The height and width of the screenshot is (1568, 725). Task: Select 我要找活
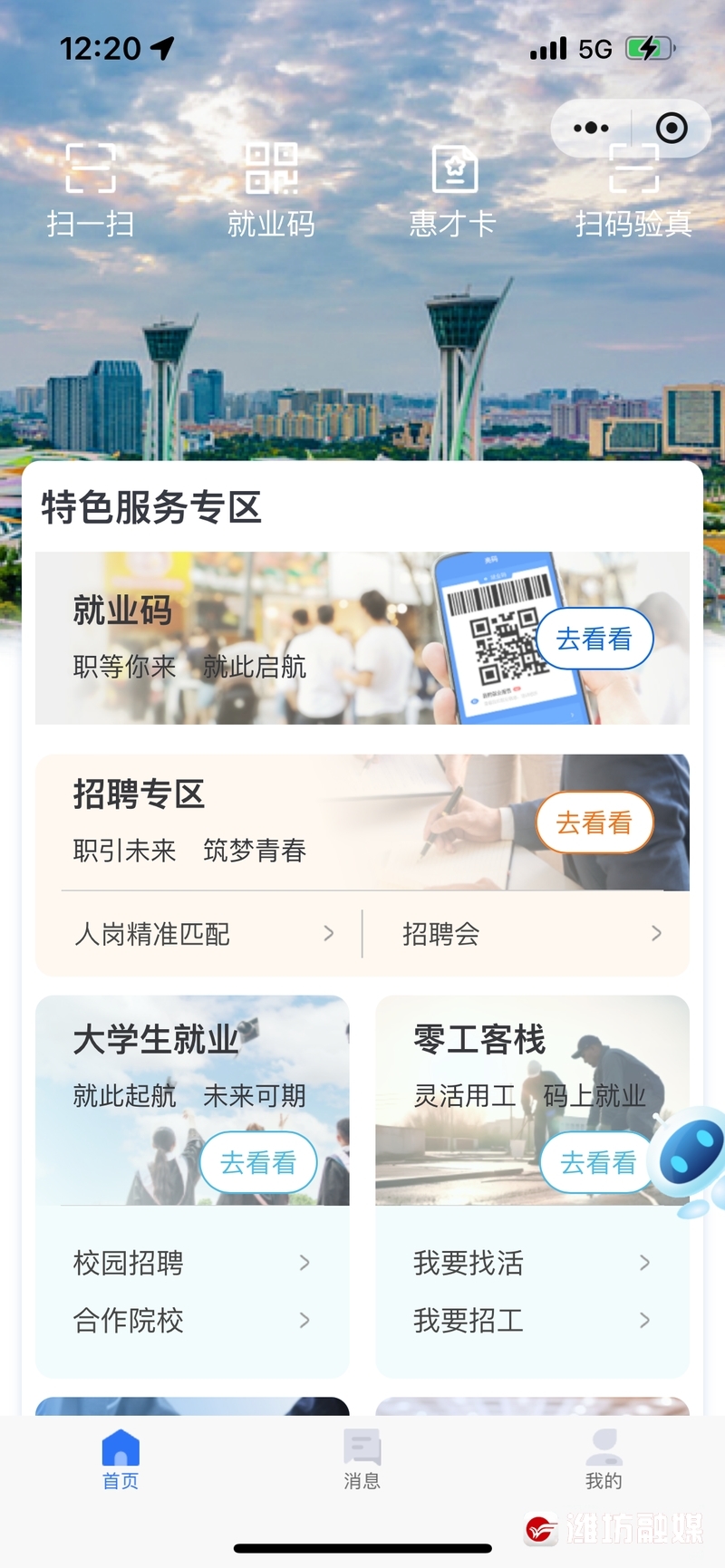coord(533,1263)
